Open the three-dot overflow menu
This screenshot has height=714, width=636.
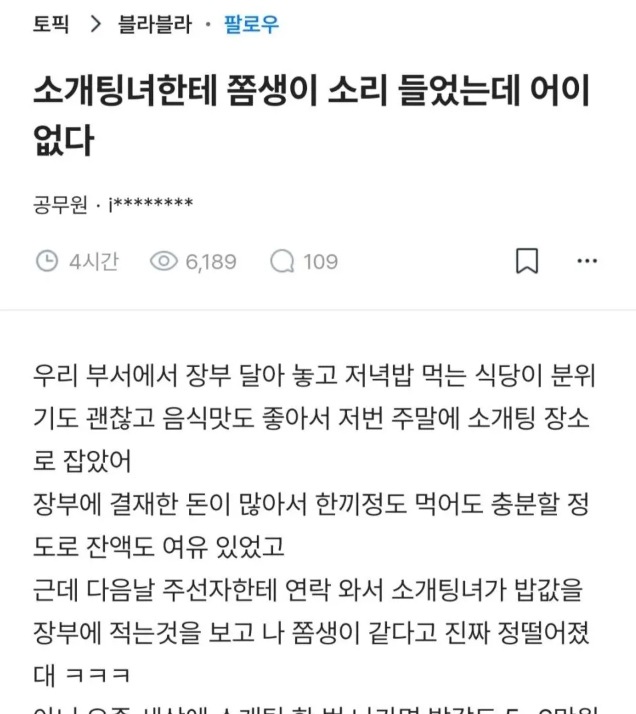[588, 262]
